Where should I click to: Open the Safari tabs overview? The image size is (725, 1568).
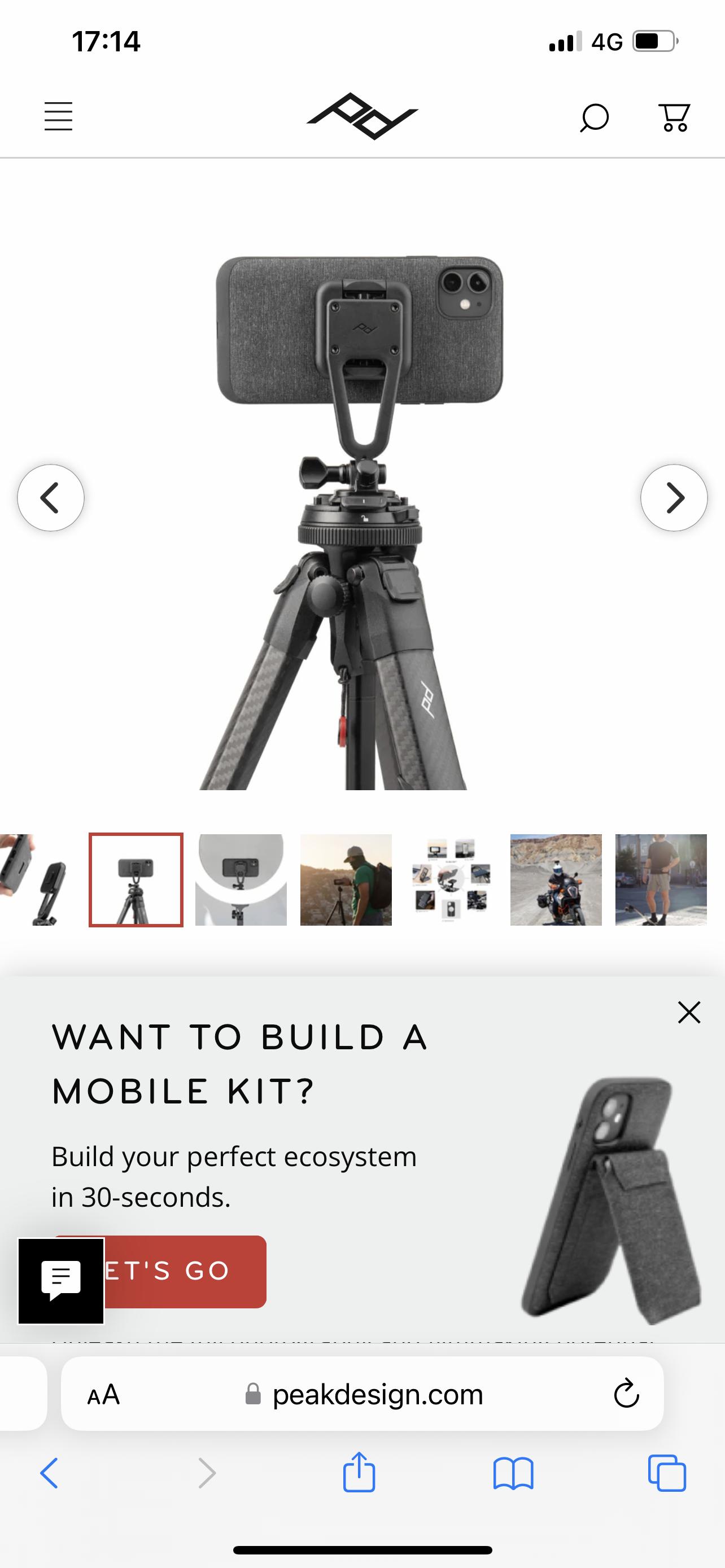tap(667, 1473)
